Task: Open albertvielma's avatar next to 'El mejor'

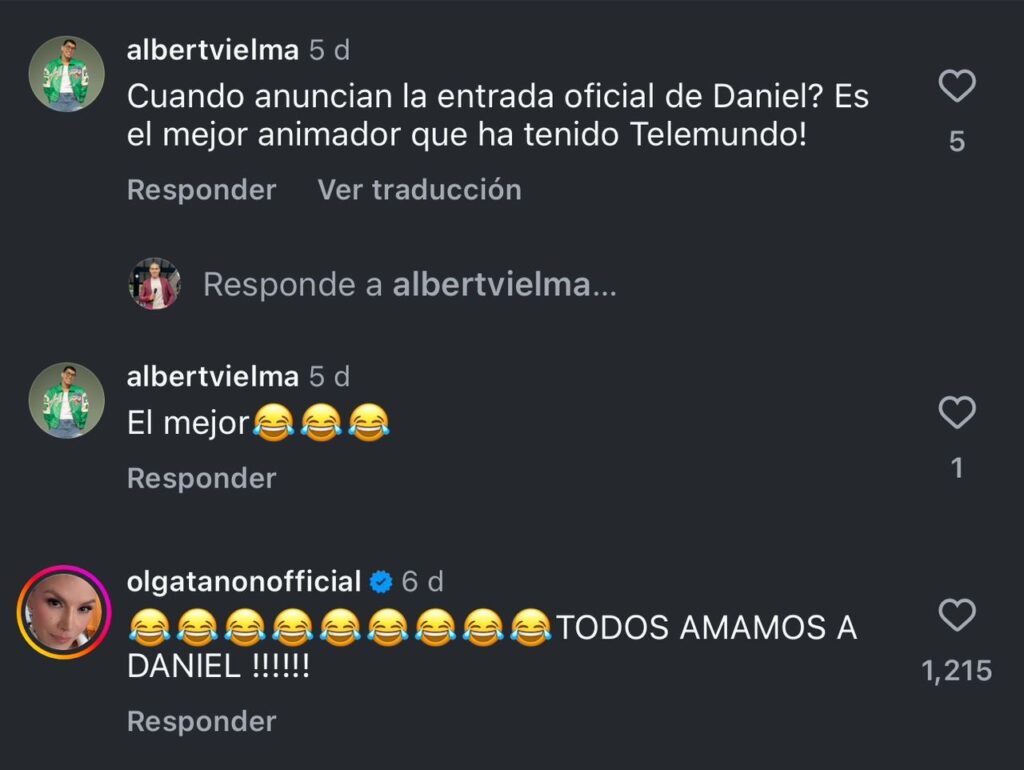Action: [x=66, y=400]
